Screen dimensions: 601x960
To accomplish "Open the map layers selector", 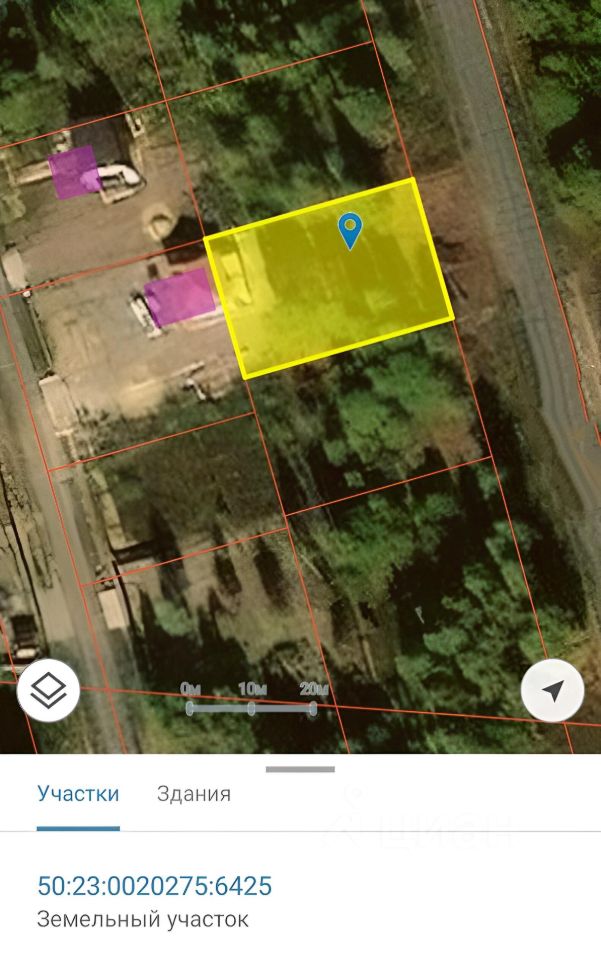I will click(x=48, y=690).
